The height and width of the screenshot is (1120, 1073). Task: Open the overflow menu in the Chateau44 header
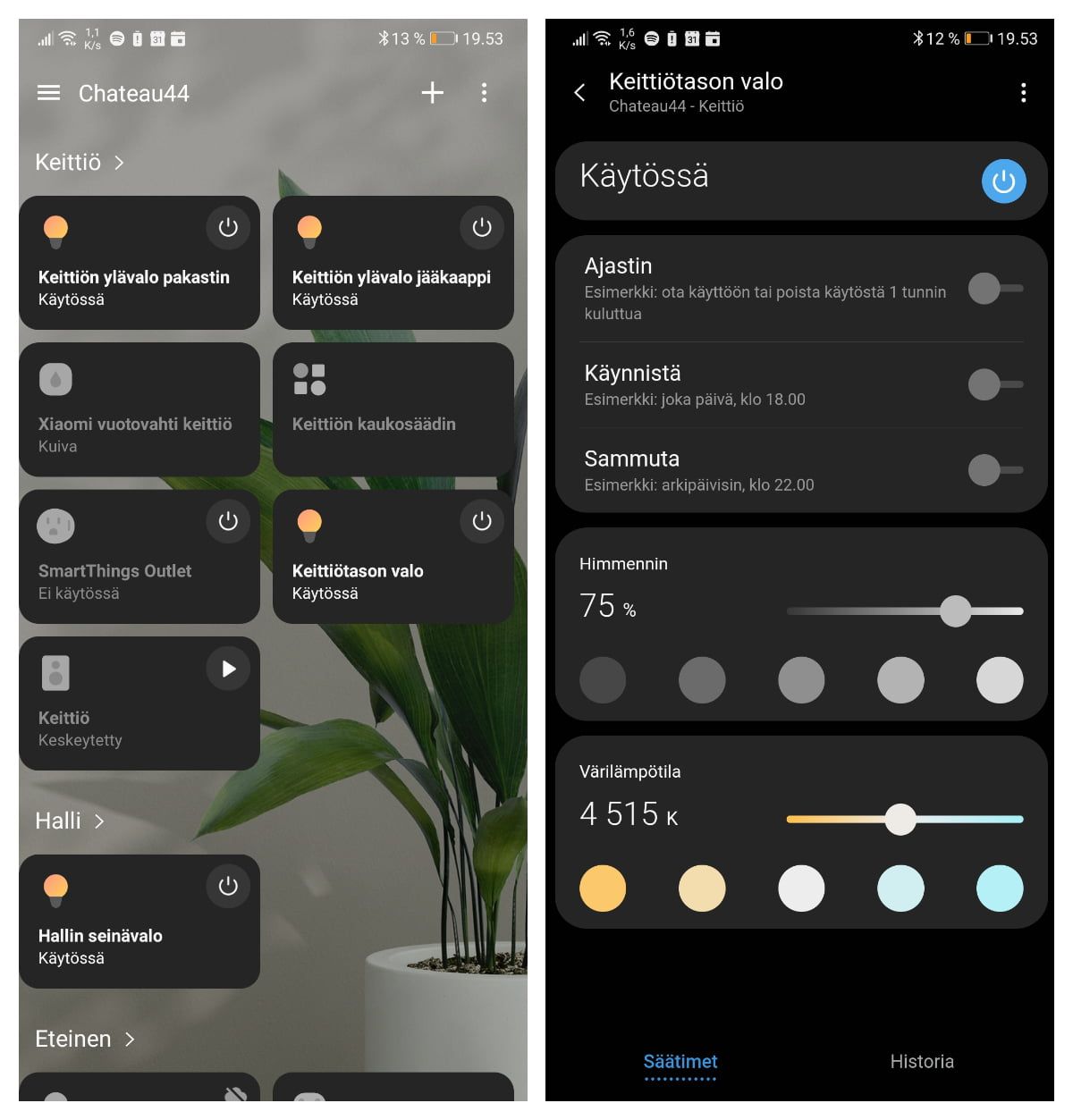pos(484,93)
